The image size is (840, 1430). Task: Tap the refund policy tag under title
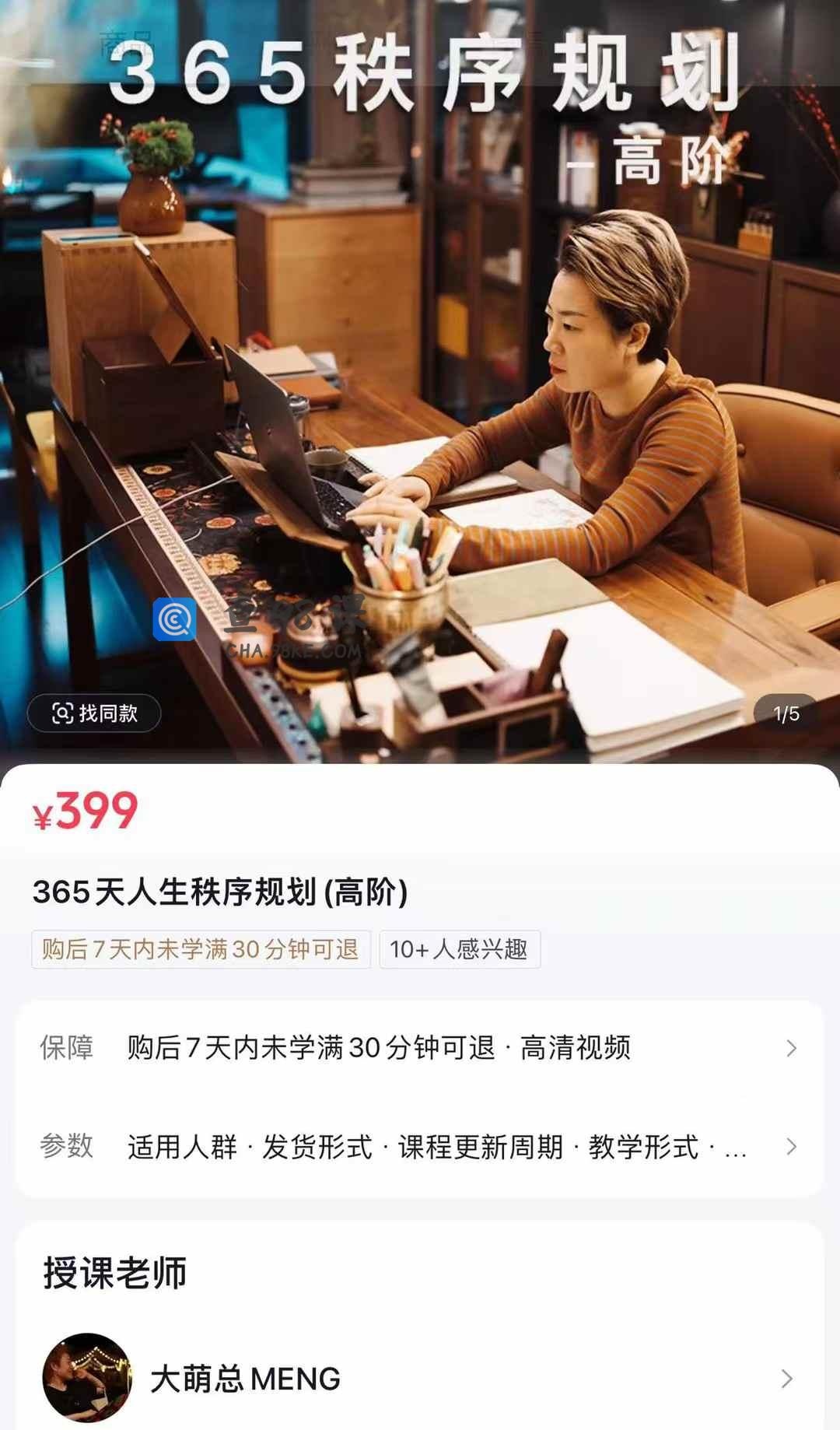pyautogui.click(x=201, y=949)
